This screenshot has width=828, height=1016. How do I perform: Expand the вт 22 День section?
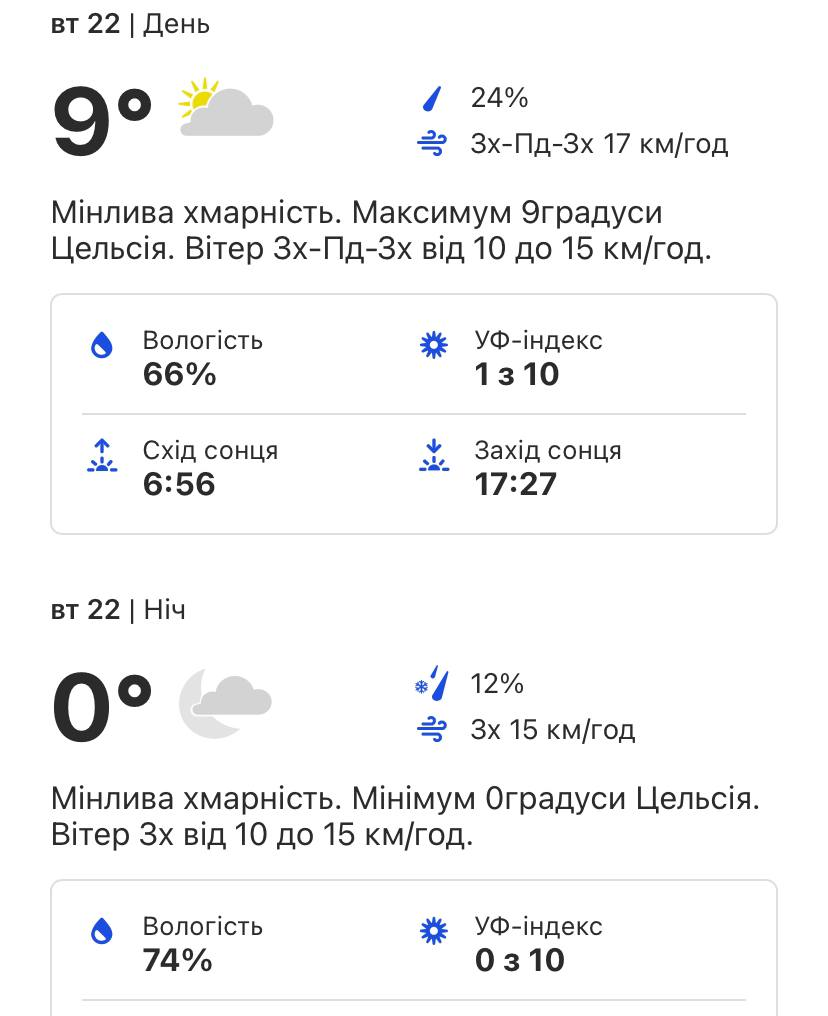click(130, 23)
